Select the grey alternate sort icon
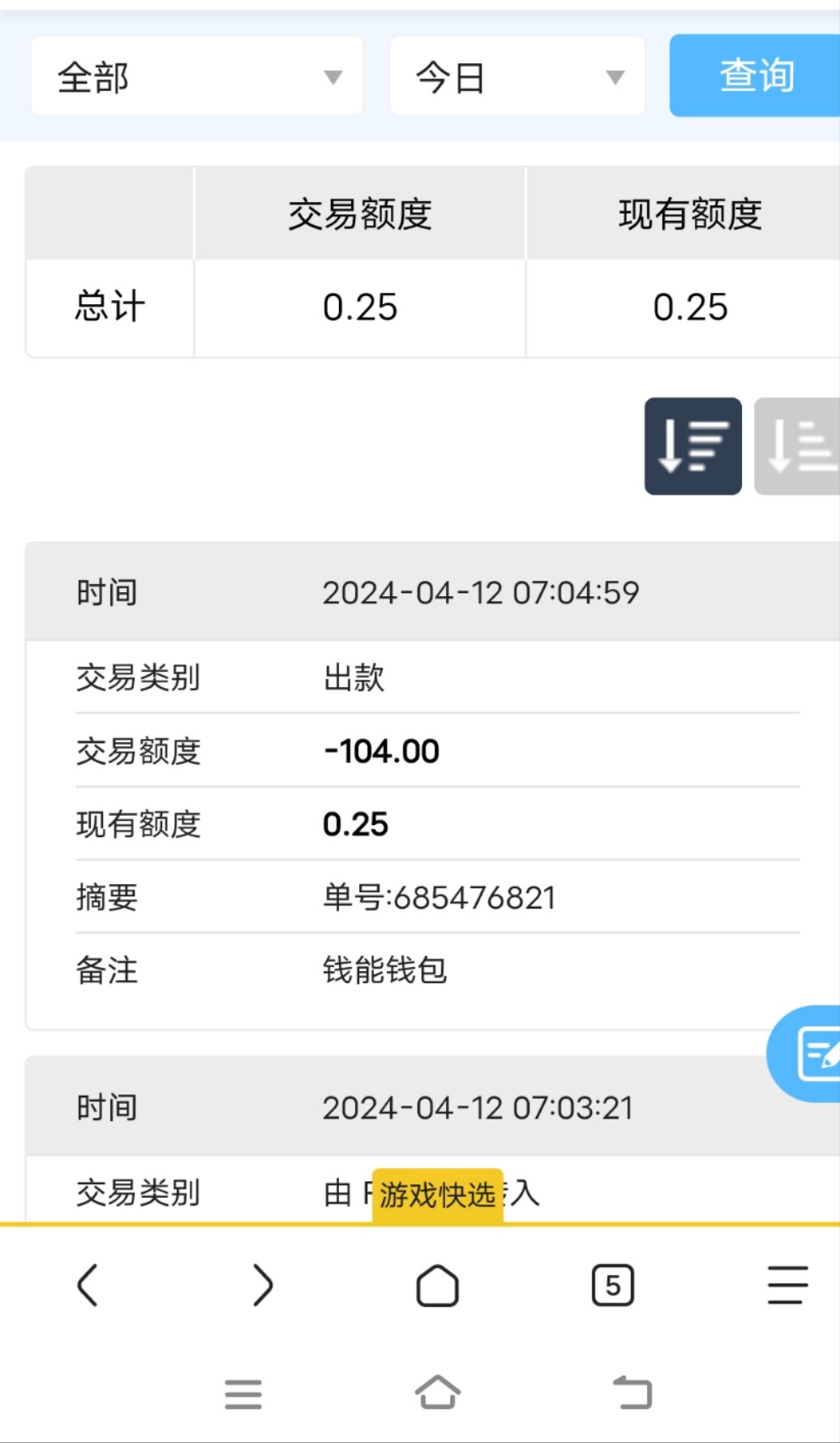Screen dimensions: 840x1443 803,446
